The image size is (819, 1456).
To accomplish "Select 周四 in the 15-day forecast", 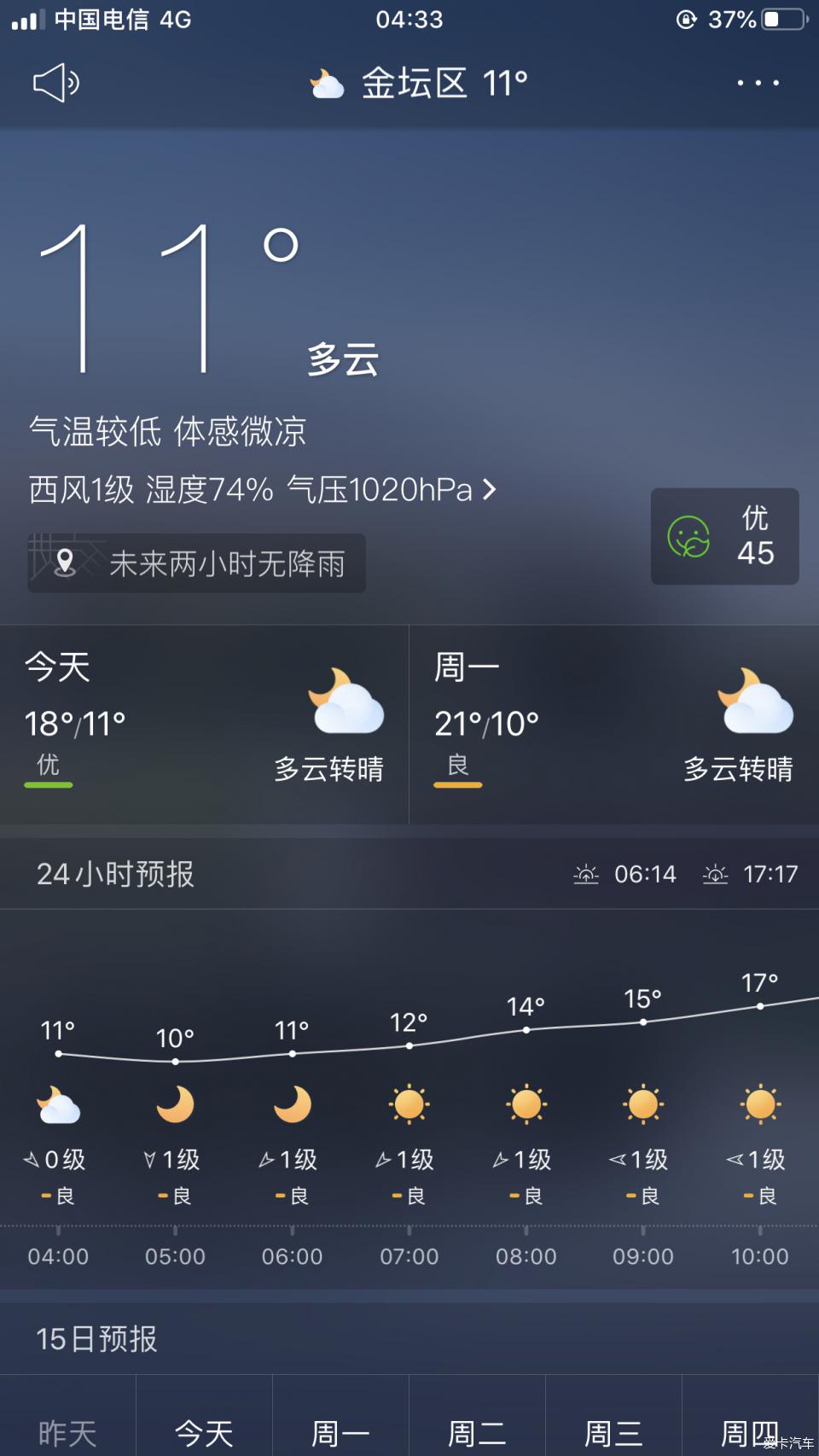I will point(749,1431).
